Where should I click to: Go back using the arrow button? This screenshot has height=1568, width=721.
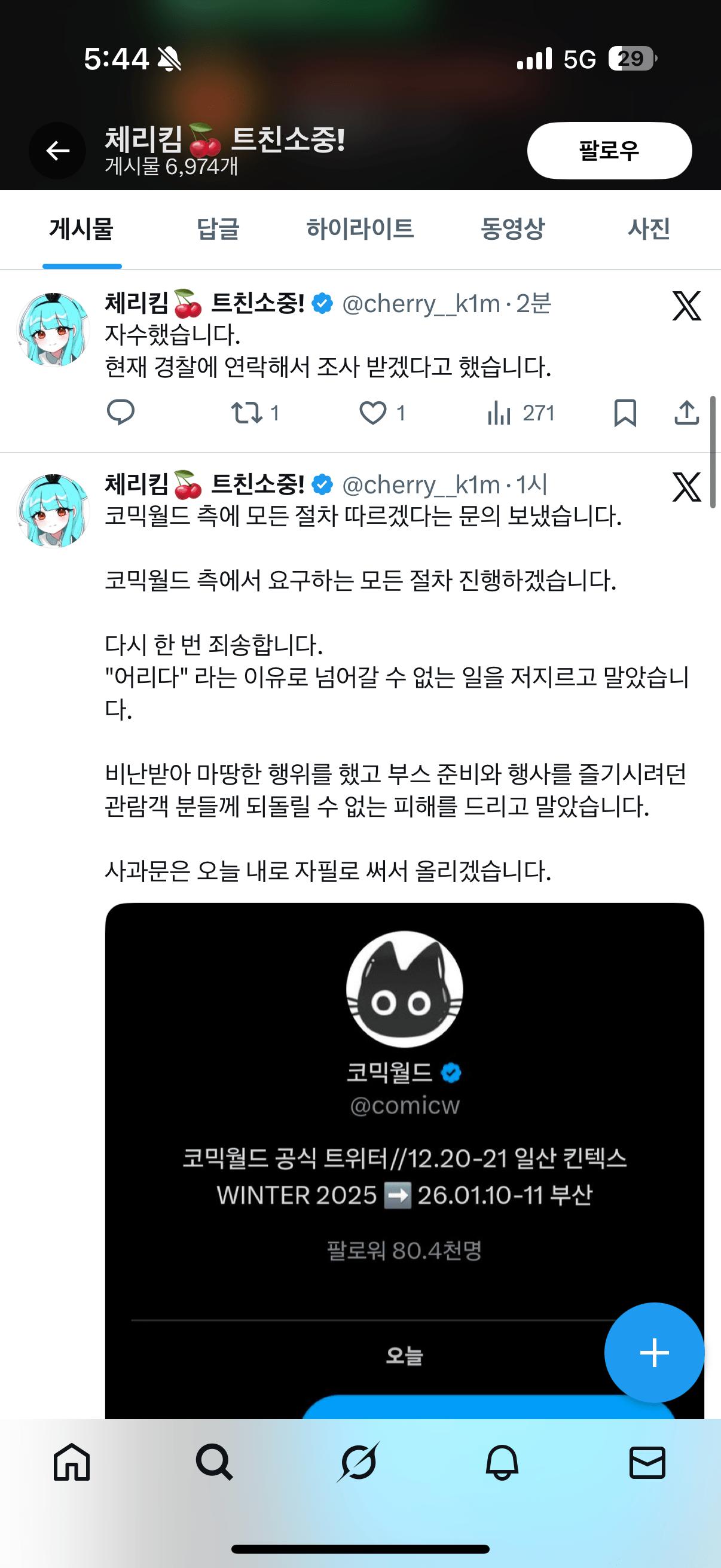tap(58, 150)
